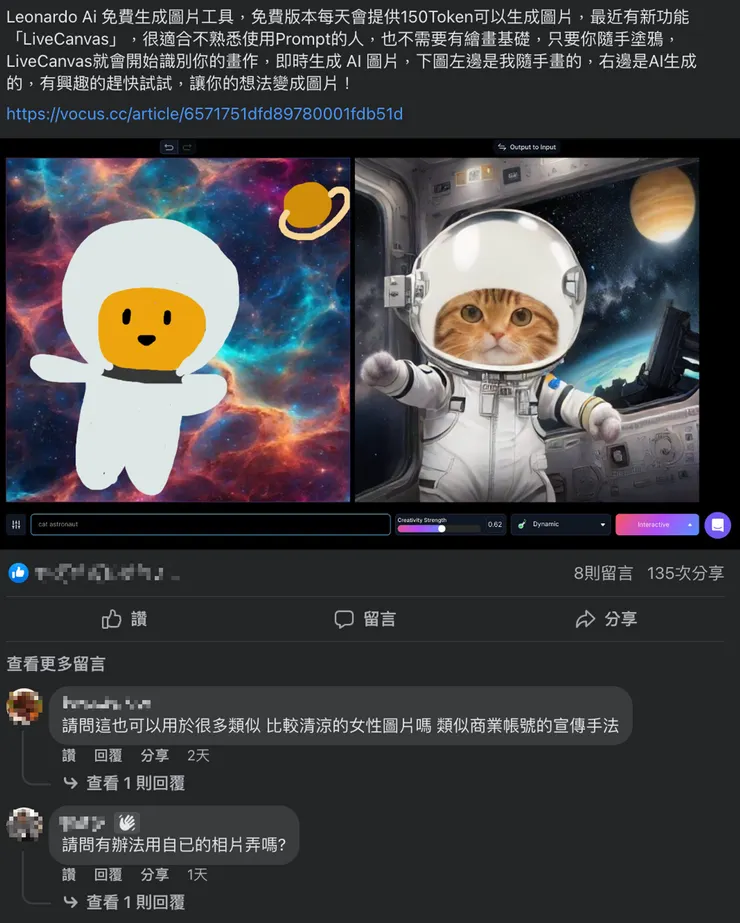Click the Undo arrow above the canvas

(x=167, y=146)
